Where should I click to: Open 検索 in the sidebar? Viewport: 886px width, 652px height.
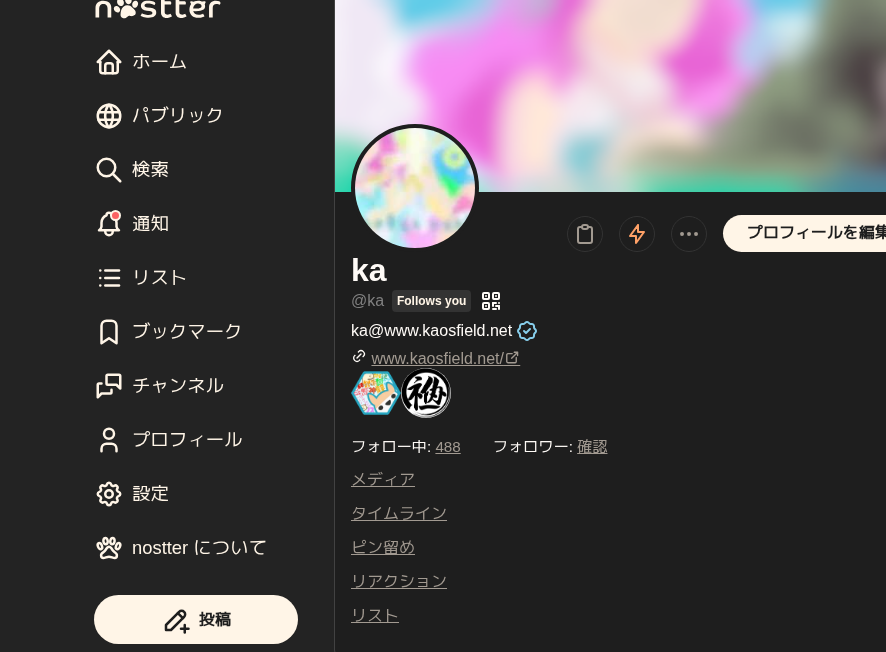[132, 170]
